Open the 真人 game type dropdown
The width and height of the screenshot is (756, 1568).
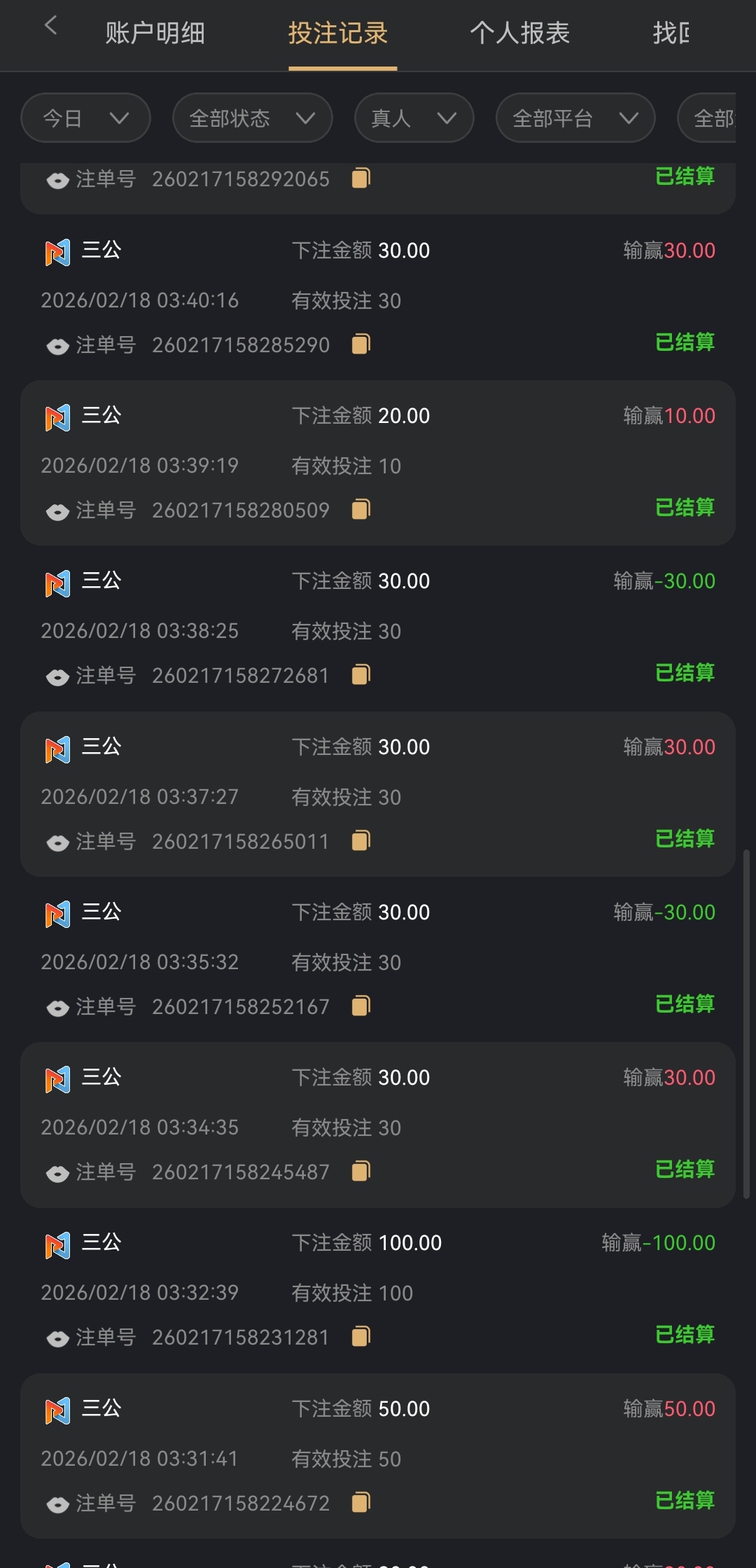click(x=414, y=118)
